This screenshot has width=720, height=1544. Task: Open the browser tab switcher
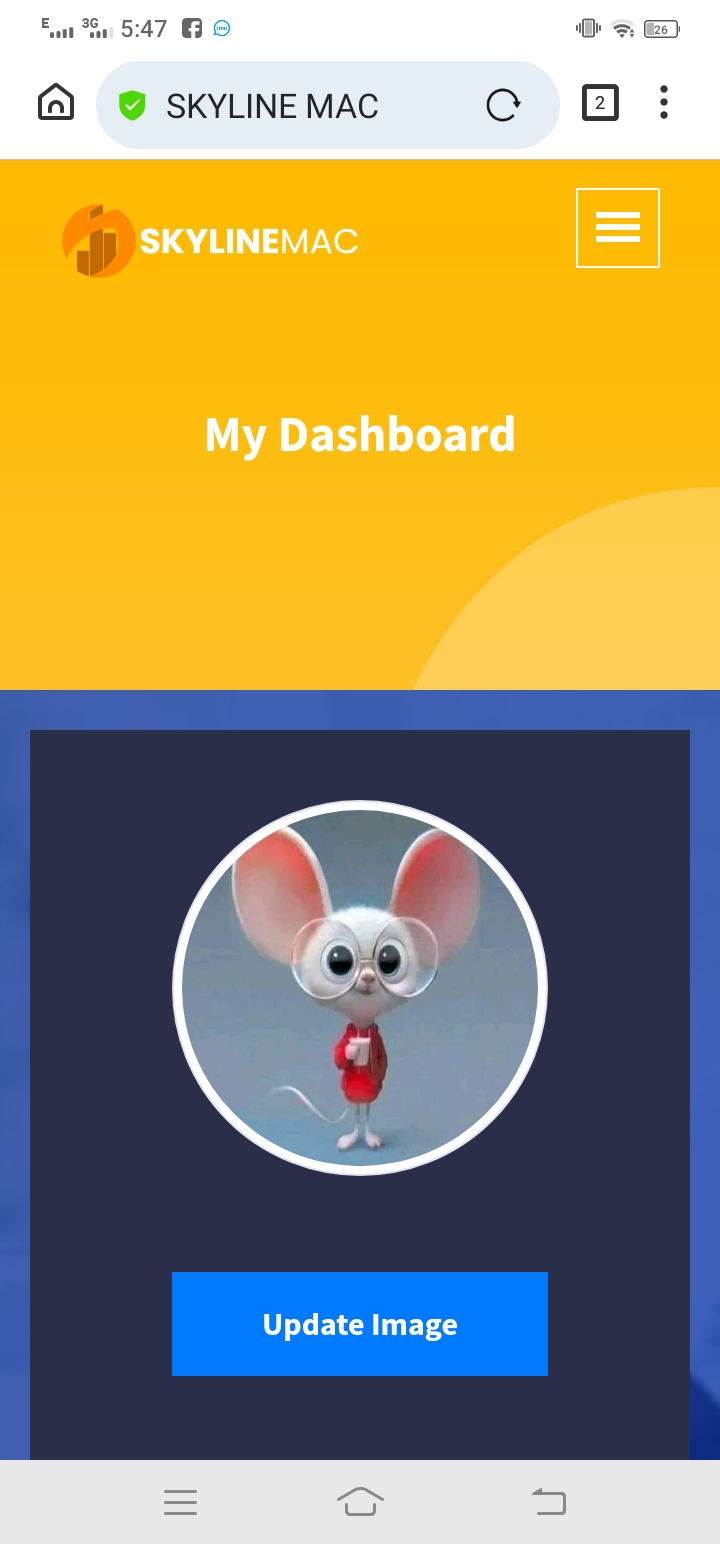tap(600, 103)
